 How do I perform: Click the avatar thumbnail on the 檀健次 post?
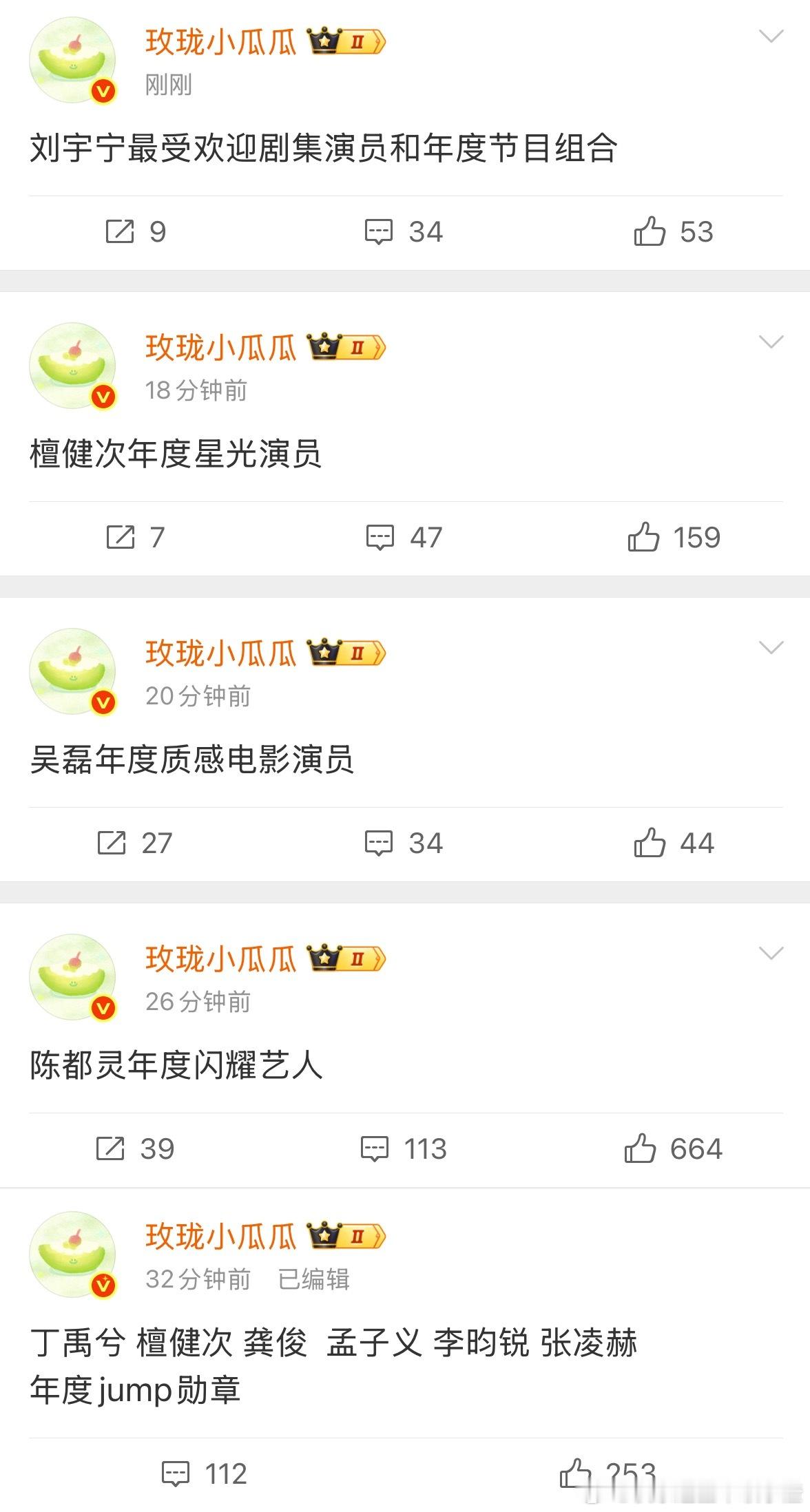71,365
